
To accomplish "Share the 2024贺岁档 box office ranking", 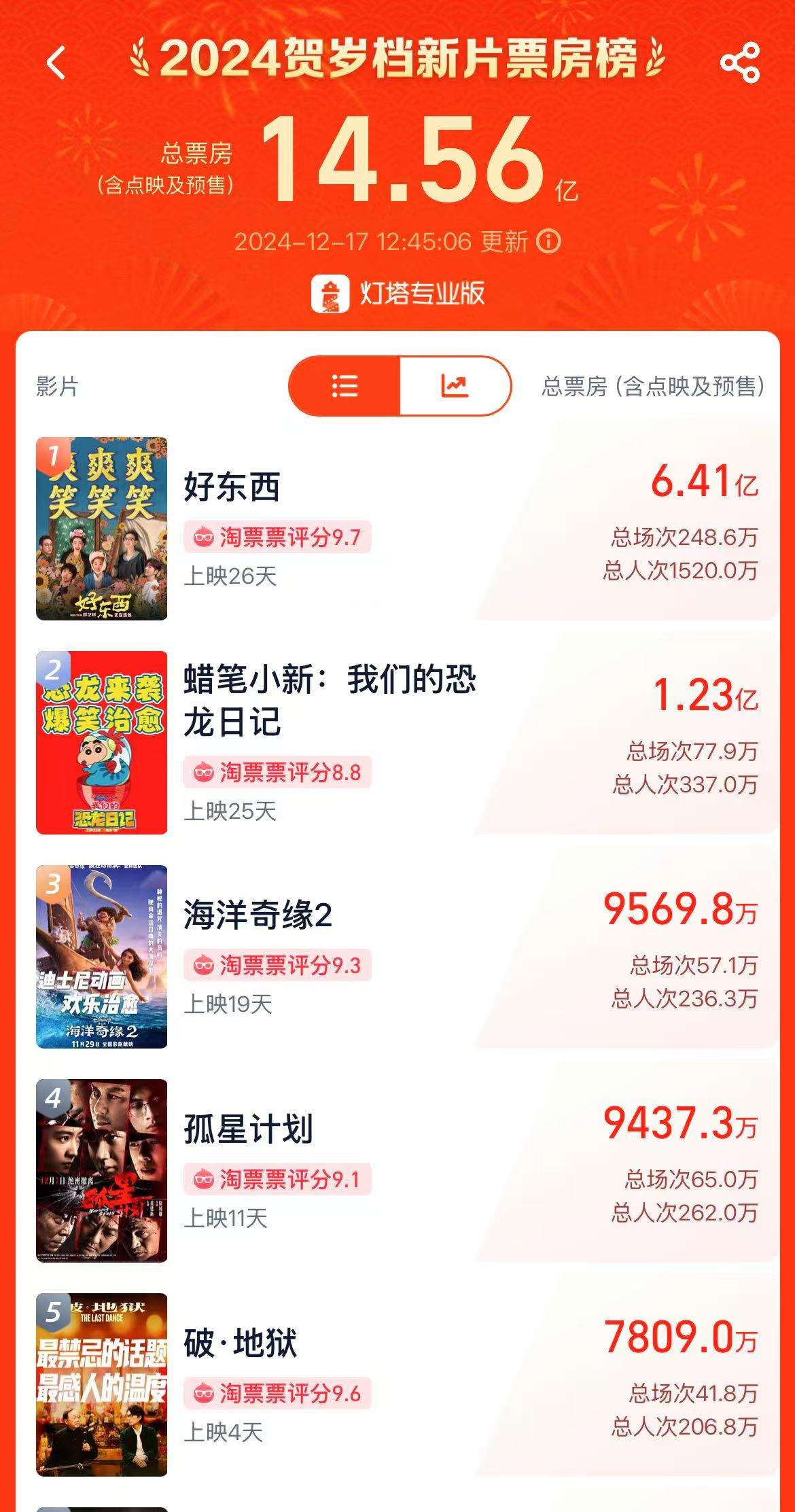I will 739,63.
